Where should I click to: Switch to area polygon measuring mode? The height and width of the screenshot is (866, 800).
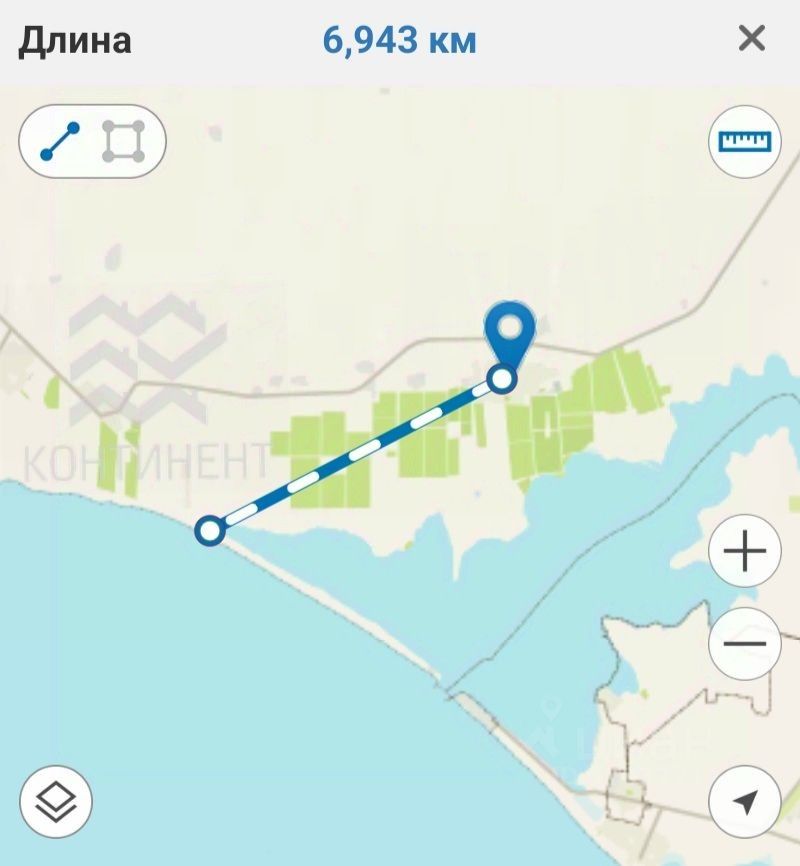point(124,143)
